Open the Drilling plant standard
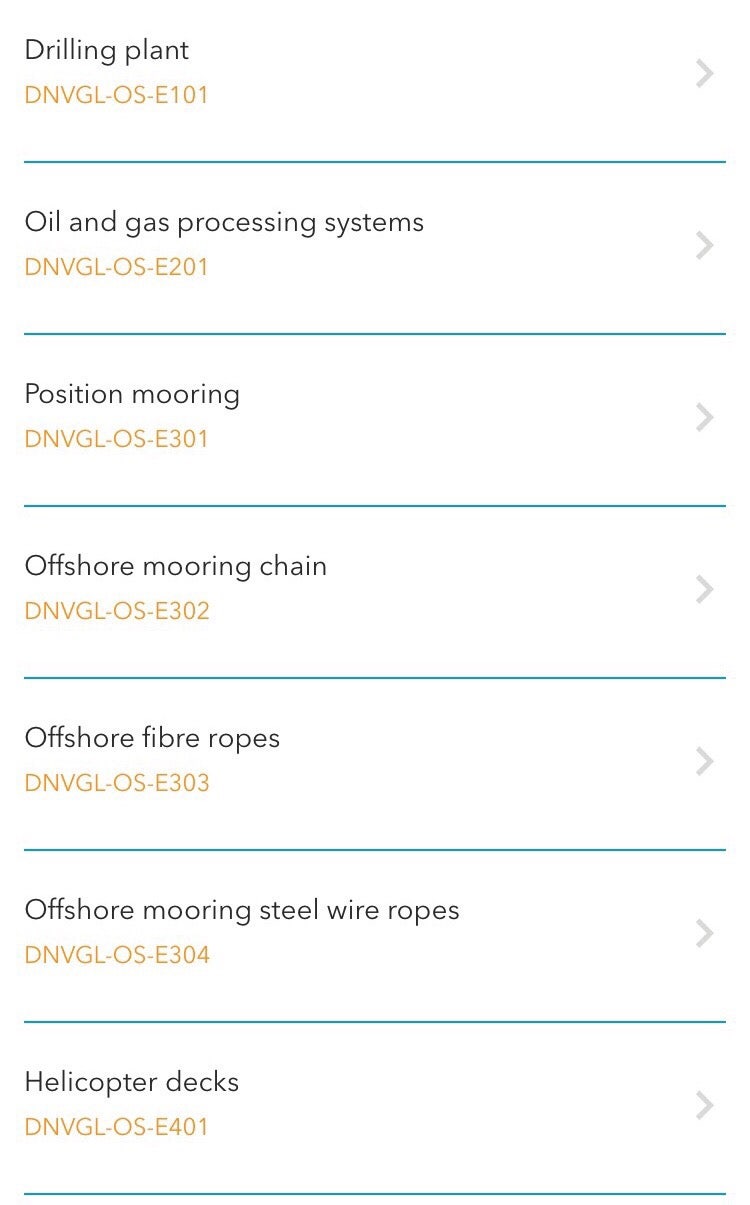Screen dimensions: 750x1205 click(107, 50)
